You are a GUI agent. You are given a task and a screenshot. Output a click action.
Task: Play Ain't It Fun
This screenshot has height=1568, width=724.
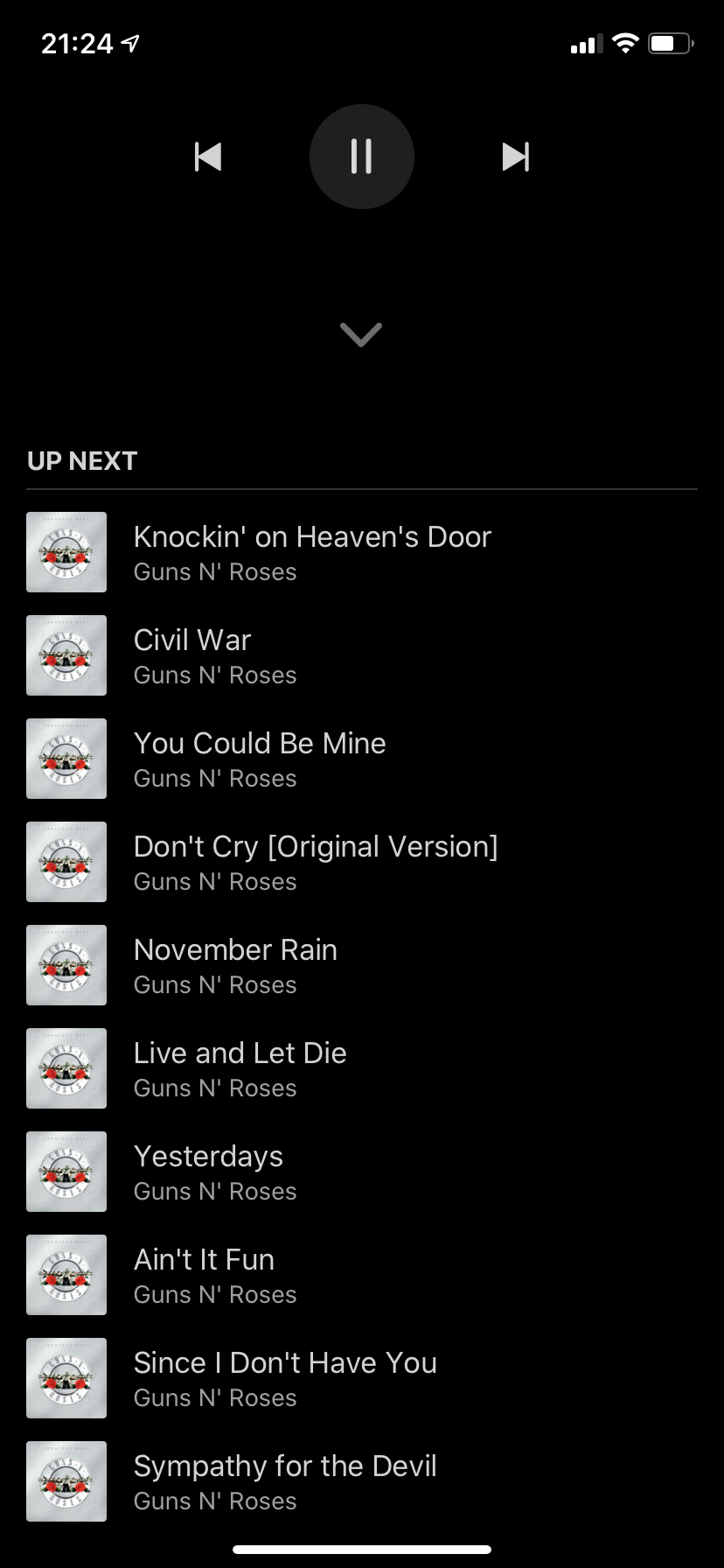coord(362,1275)
